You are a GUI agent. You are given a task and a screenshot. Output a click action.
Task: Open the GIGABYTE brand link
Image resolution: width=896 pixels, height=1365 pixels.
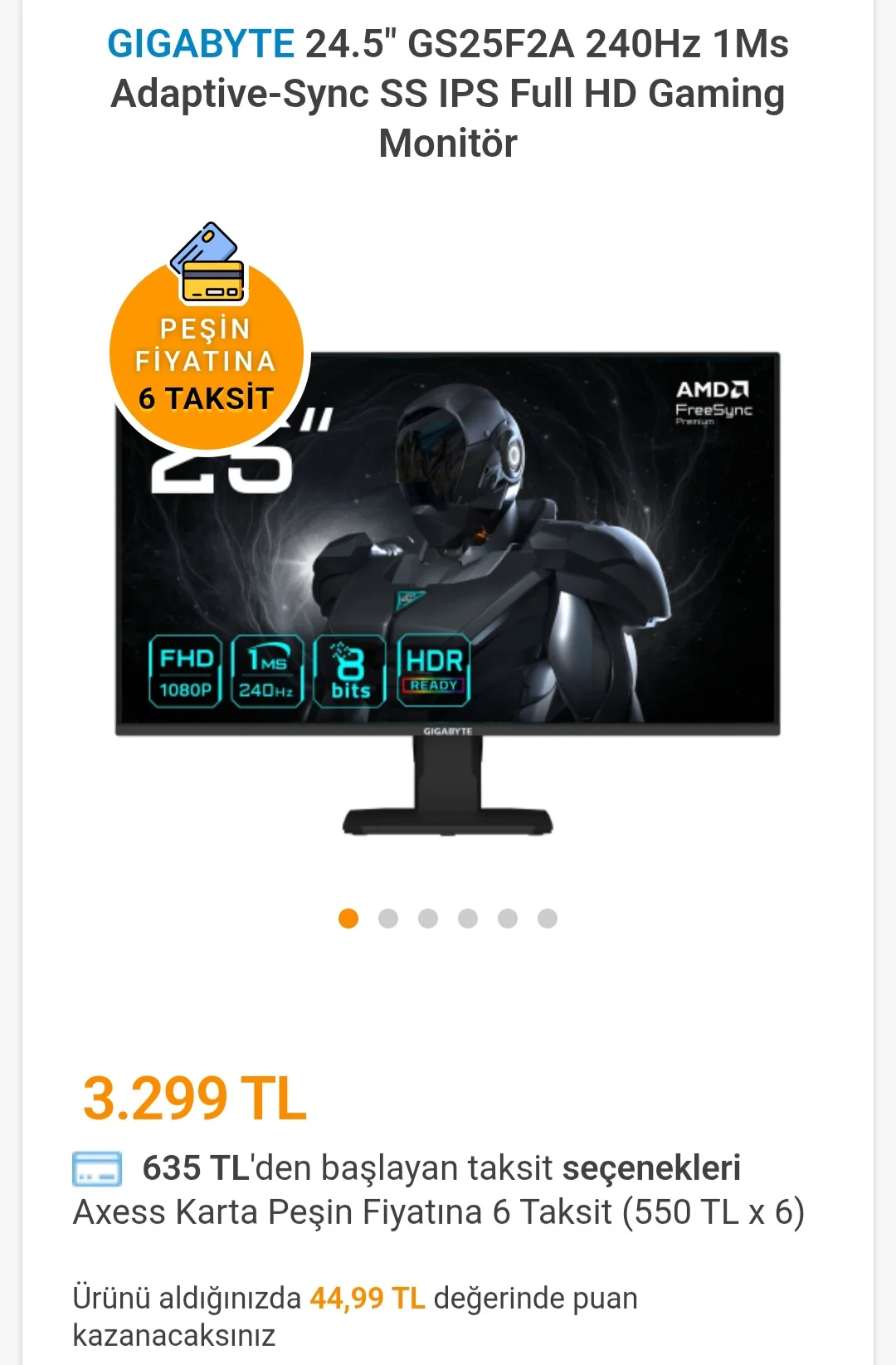[x=201, y=43]
